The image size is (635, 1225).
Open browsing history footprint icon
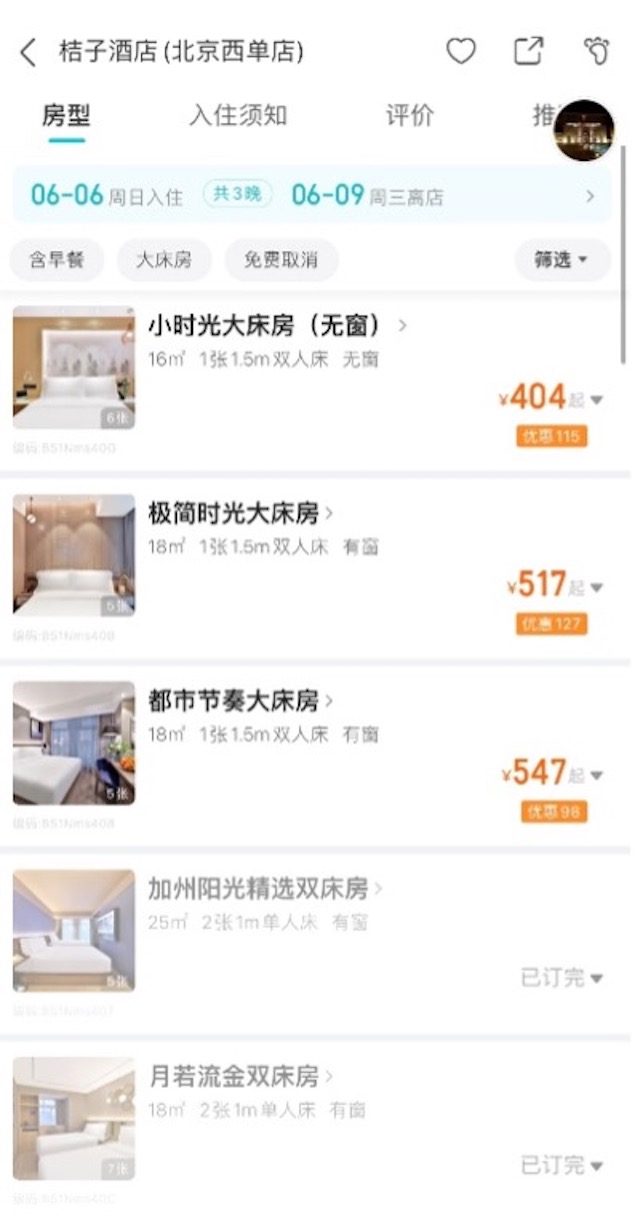596,51
